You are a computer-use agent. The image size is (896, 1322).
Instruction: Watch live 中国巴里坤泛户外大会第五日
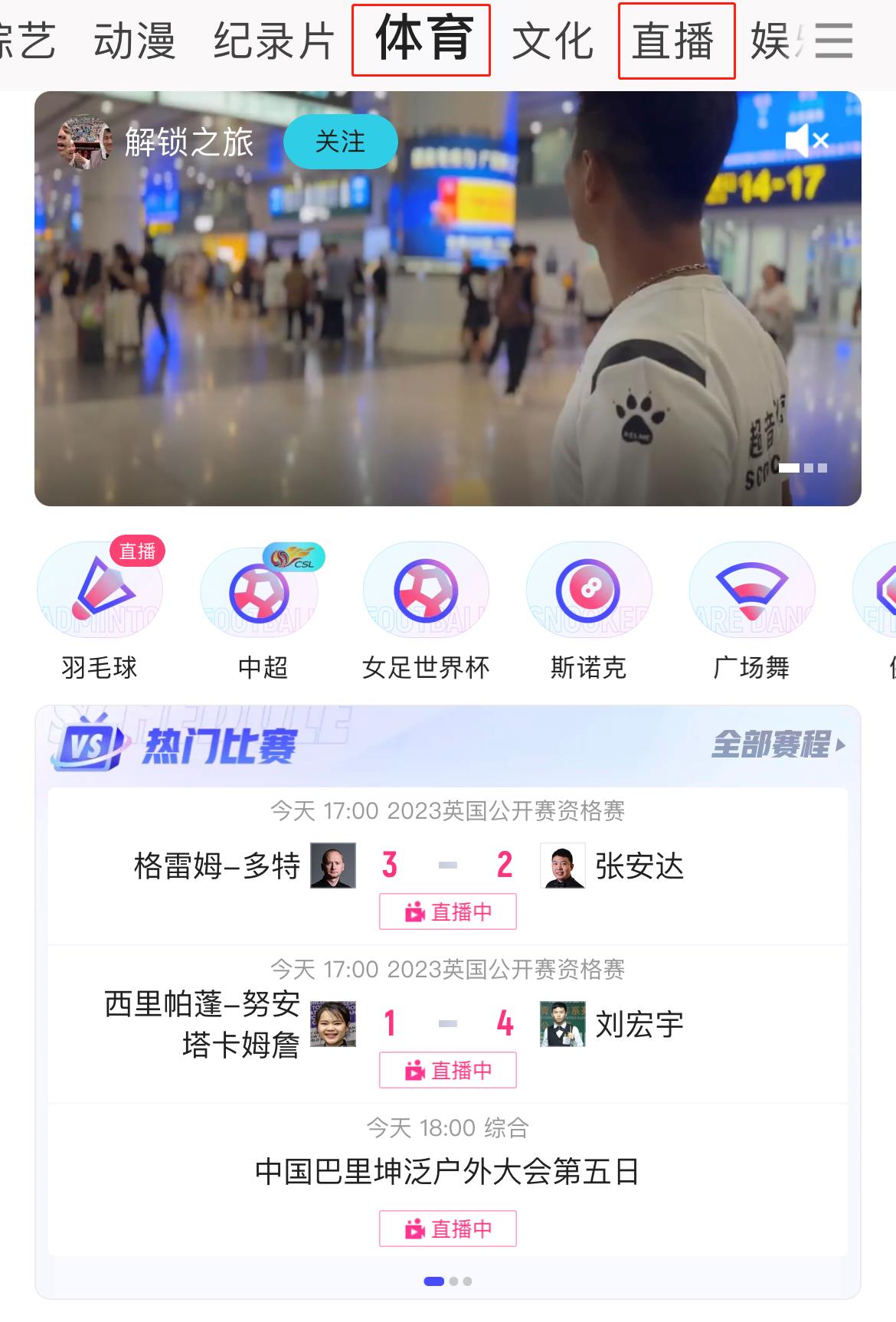click(x=448, y=1229)
